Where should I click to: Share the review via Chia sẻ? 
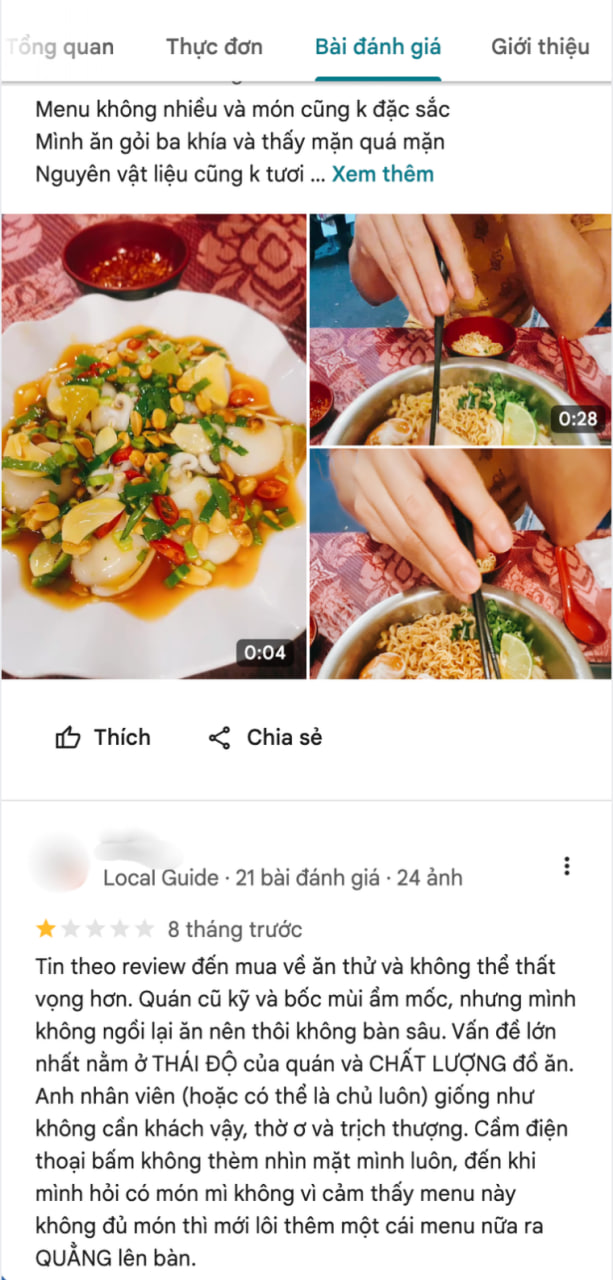tap(265, 738)
